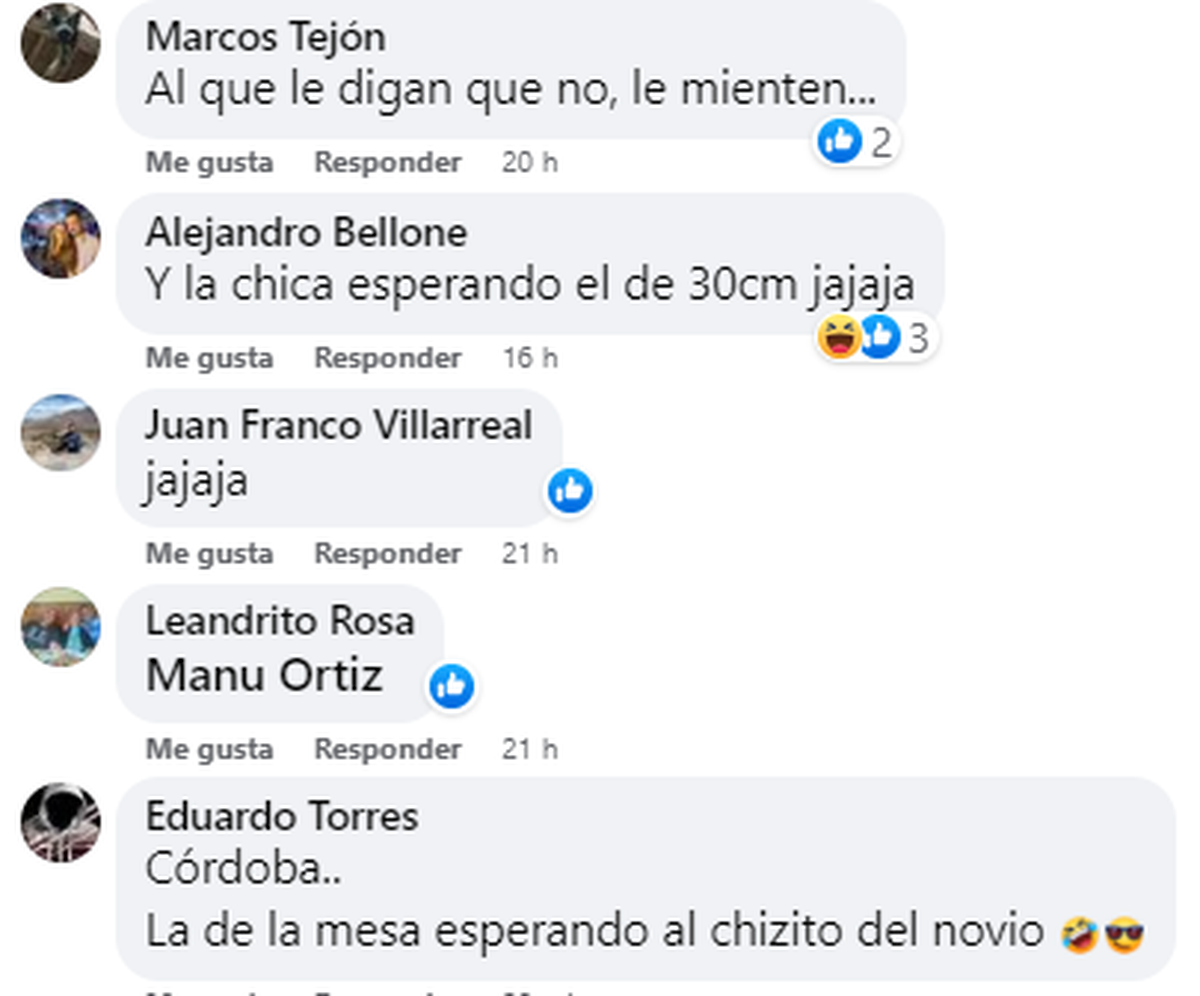
Task: Show the like reaction on Leandrito Rosa's comment
Action: click(452, 687)
